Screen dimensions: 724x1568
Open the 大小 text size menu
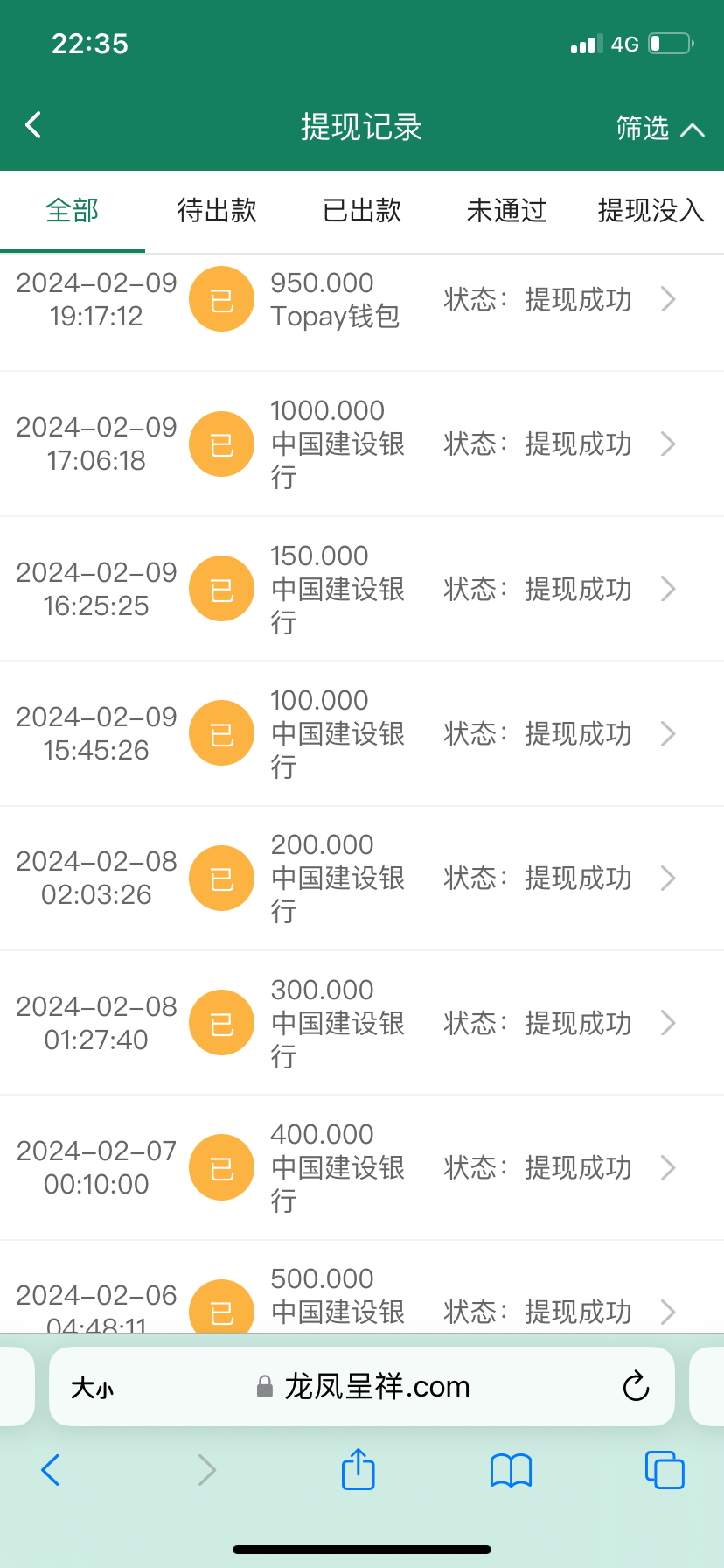coord(92,1387)
